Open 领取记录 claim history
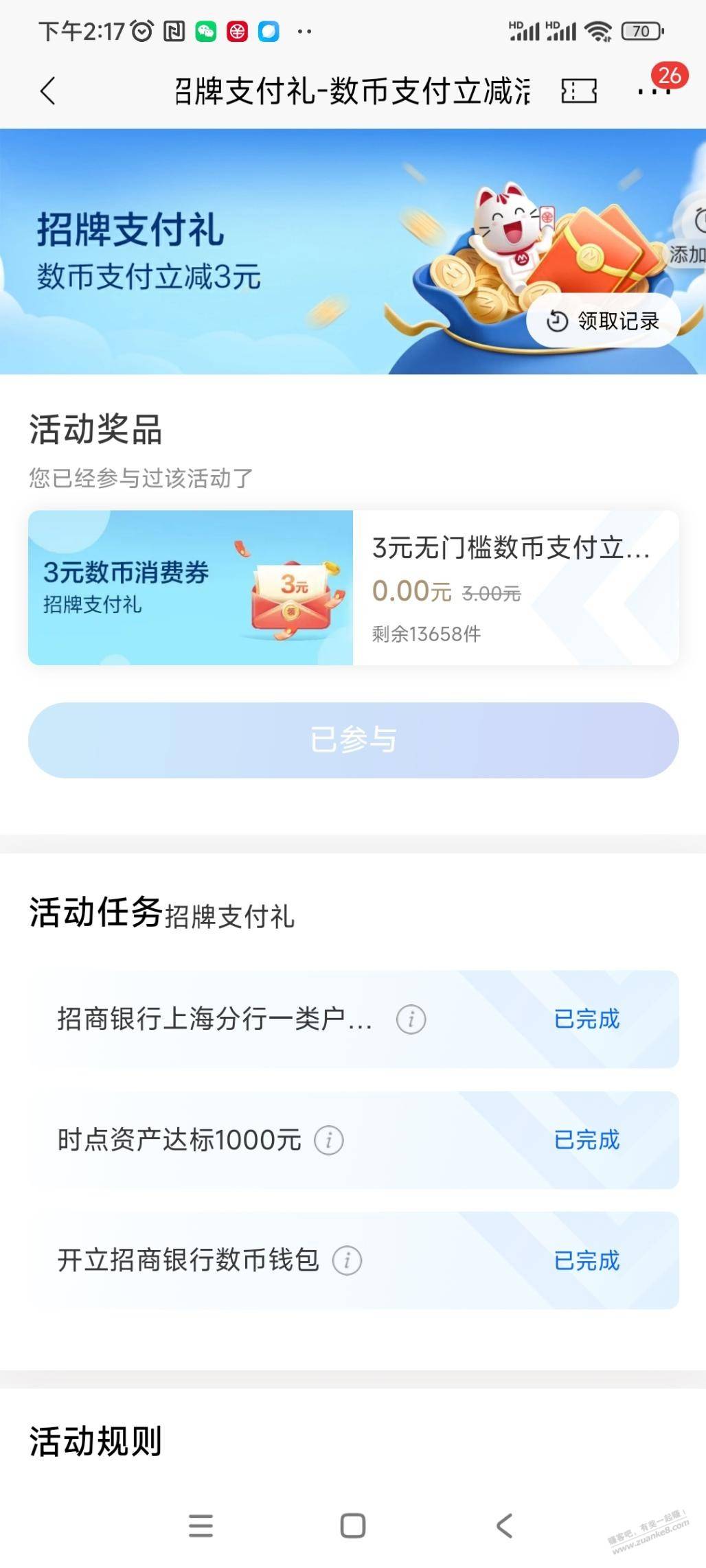The image size is (706, 1568). 603,321
